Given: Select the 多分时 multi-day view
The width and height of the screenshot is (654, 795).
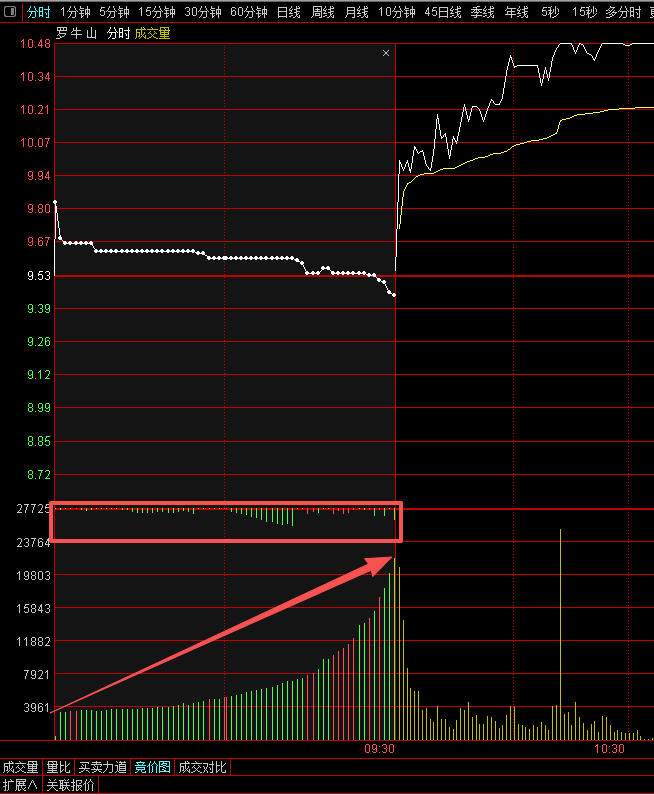Looking at the screenshot, I should point(623,12).
